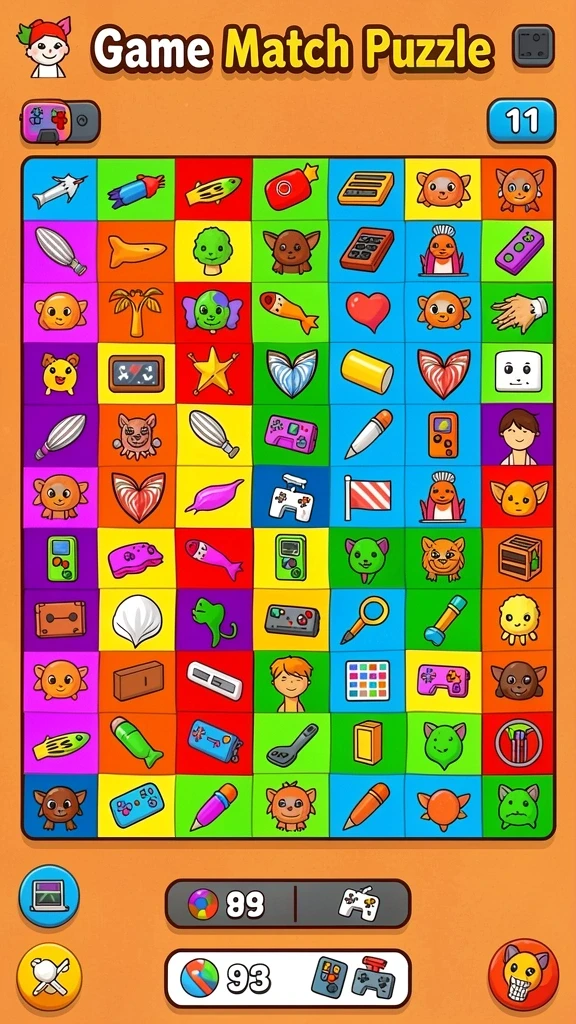The width and height of the screenshot is (576, 1024).
Task: Pick the white square face tile
Action: pos(518,371)
